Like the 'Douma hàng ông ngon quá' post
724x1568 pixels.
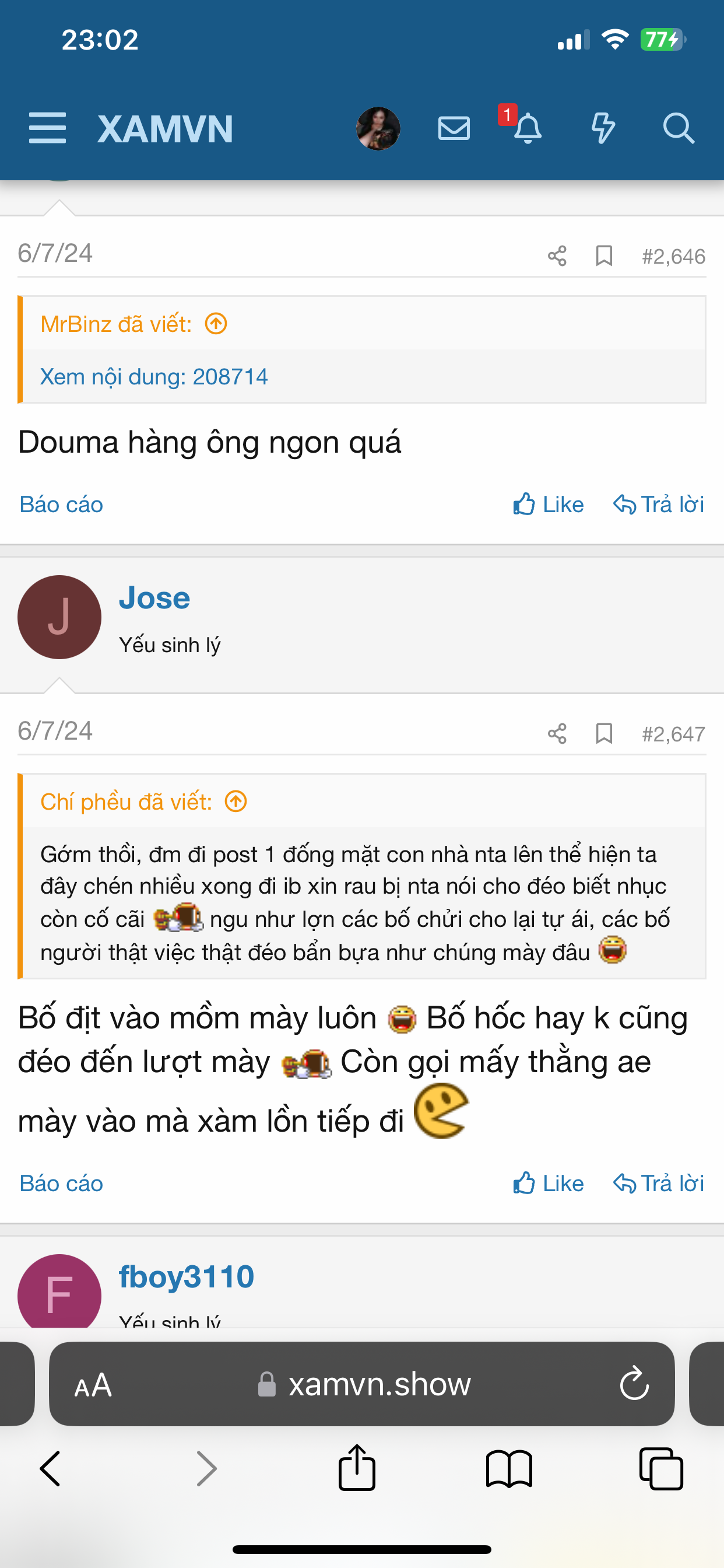tap(548, 505)
